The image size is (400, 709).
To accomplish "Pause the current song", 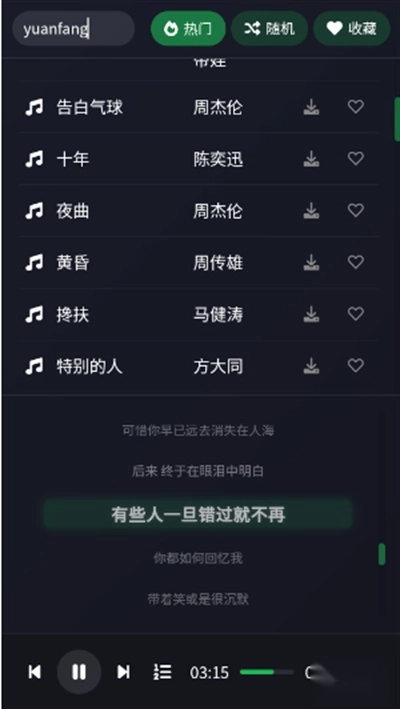I will coord(79,672).
